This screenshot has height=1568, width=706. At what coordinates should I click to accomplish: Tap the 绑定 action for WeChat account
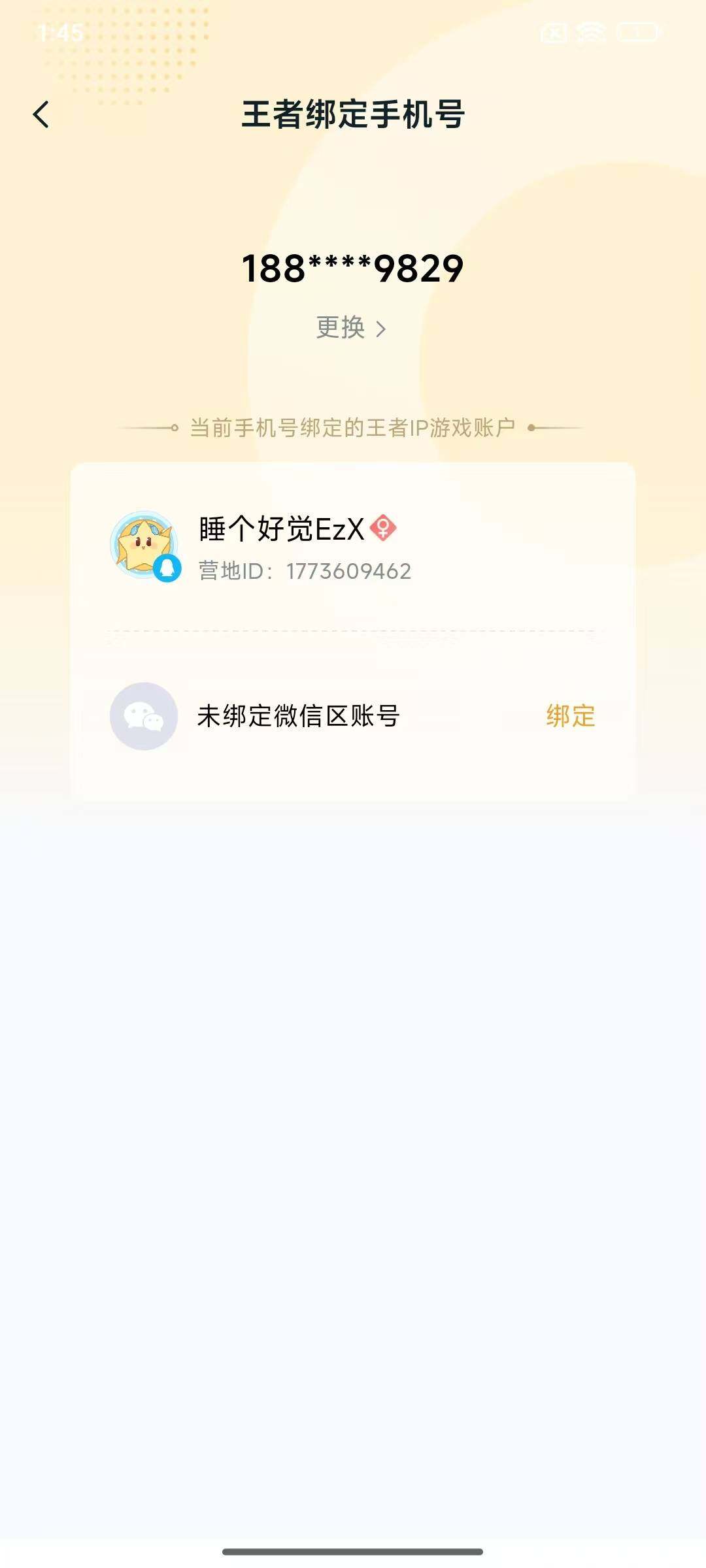[569, 717]
